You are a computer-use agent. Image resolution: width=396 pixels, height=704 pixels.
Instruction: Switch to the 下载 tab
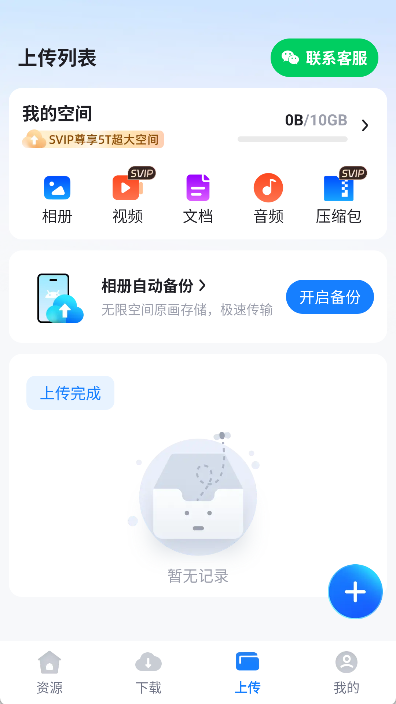pos(149,672)
